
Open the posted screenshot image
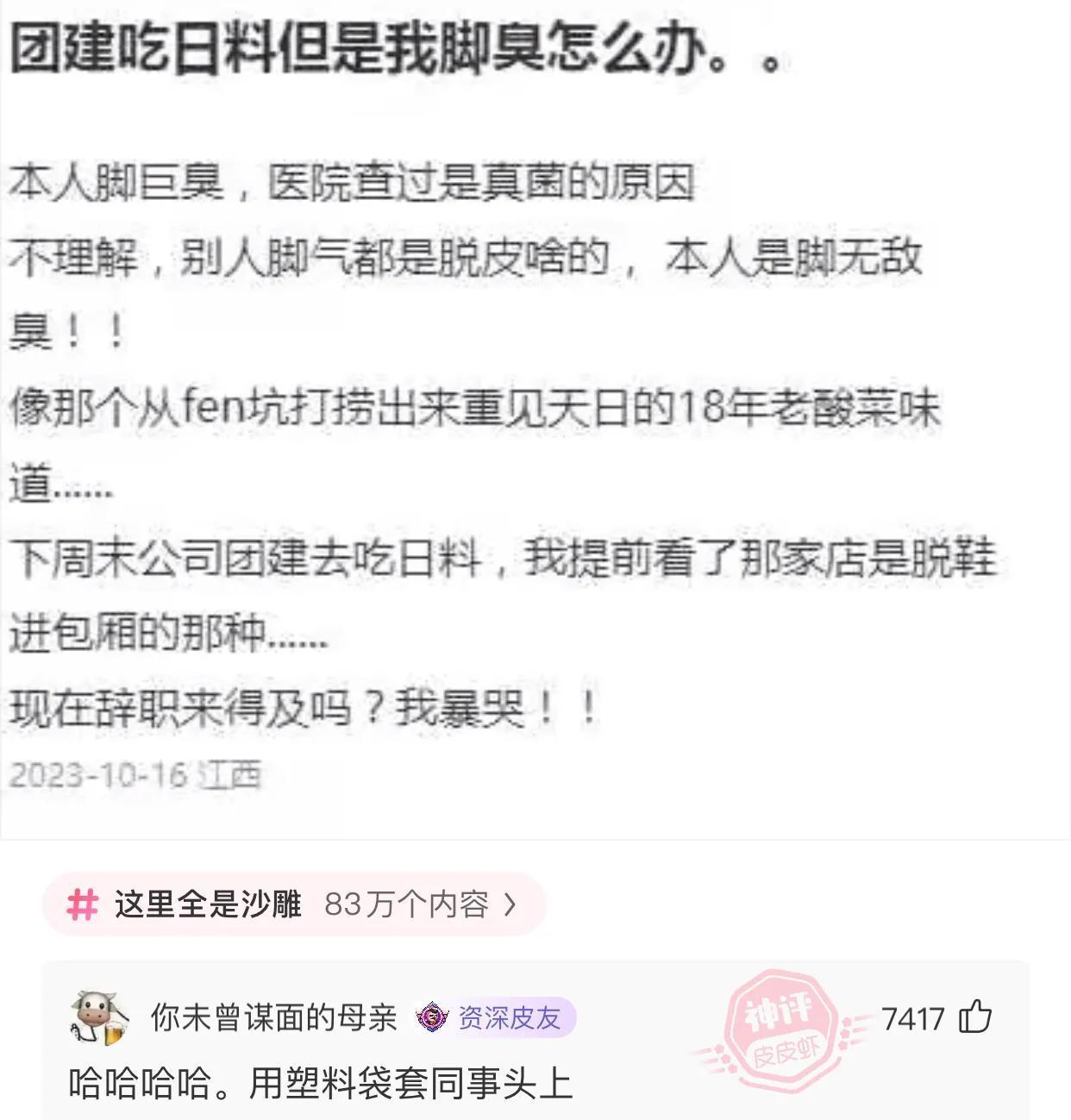pos(535,414)
